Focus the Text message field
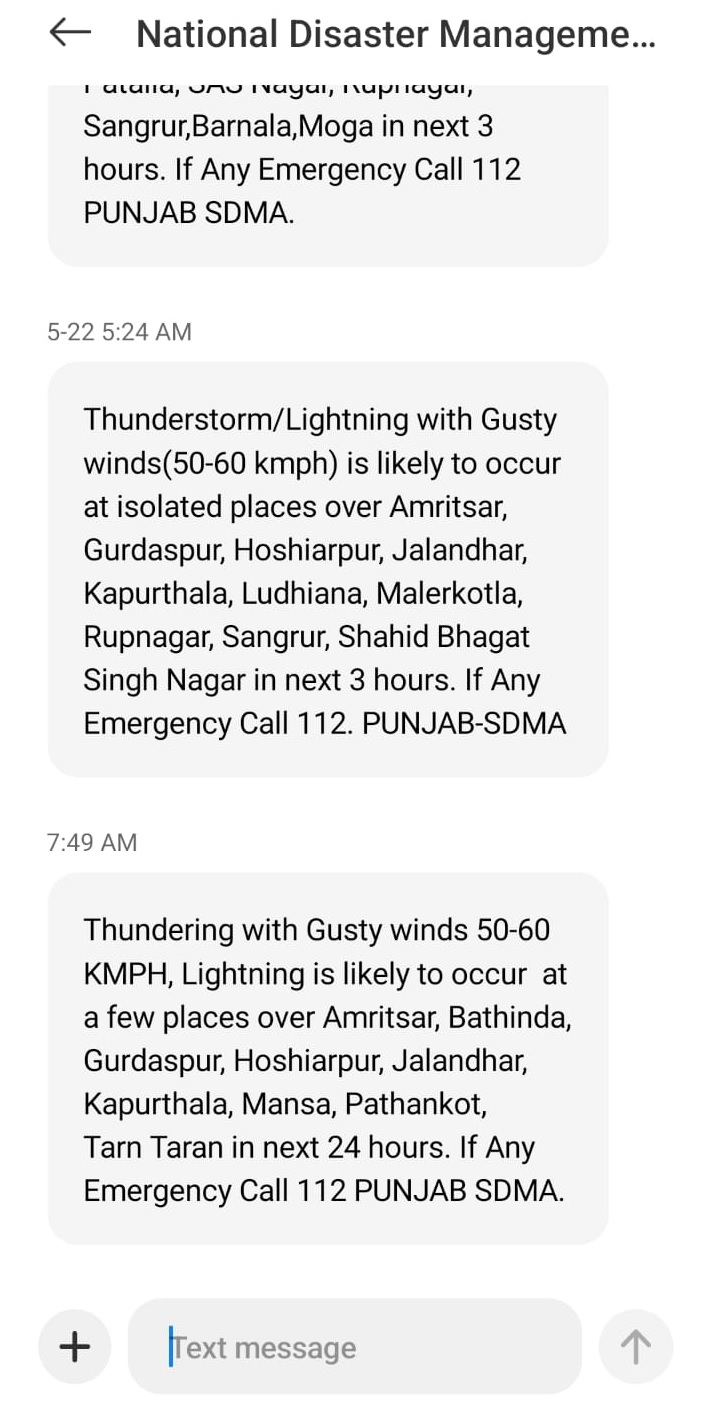This screenshot has width=715, height=1423. [355, 1347]
